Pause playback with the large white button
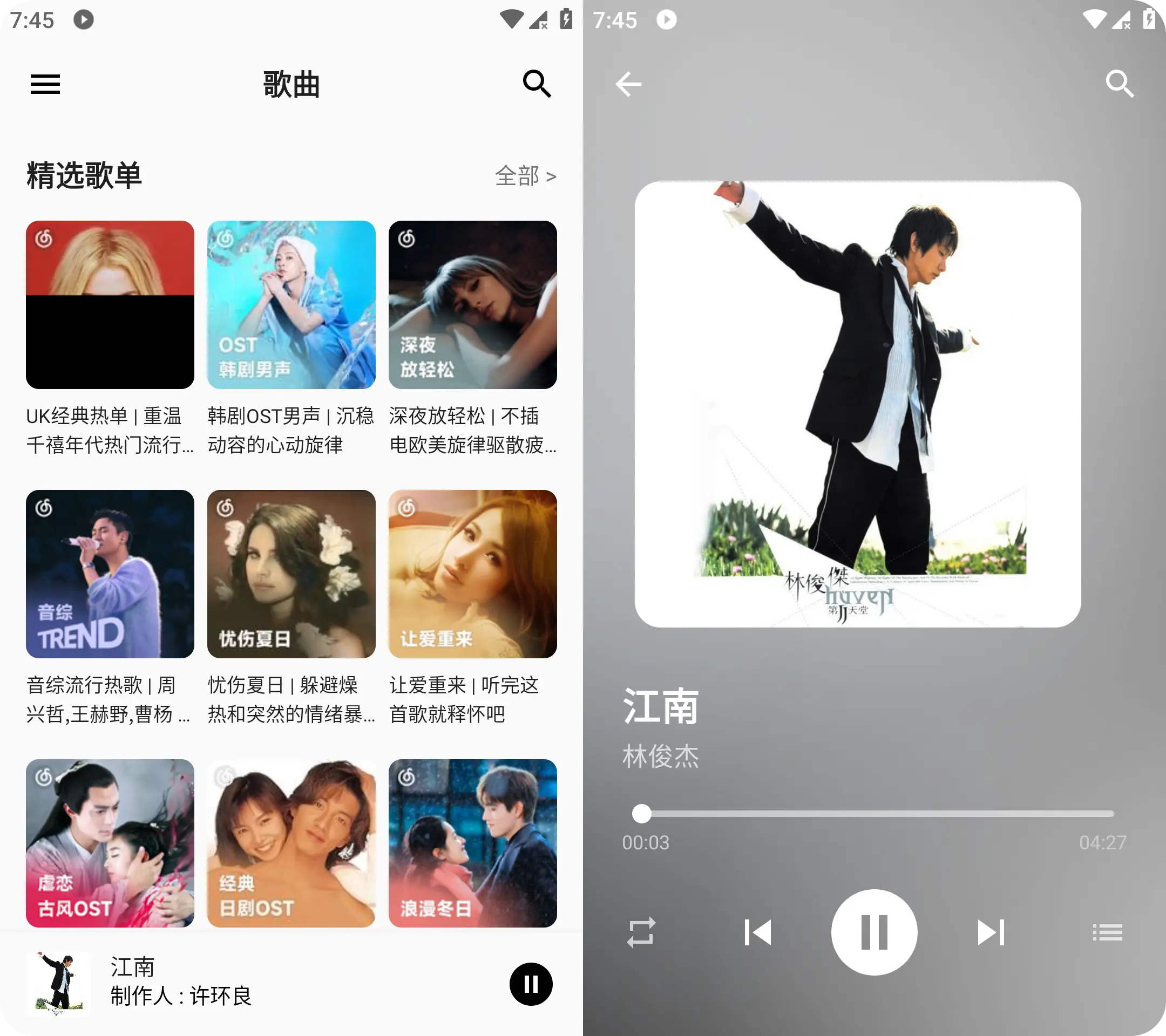Image resolution: width=1166 pixels, height=1036 pixels. (x=874, y=933)
